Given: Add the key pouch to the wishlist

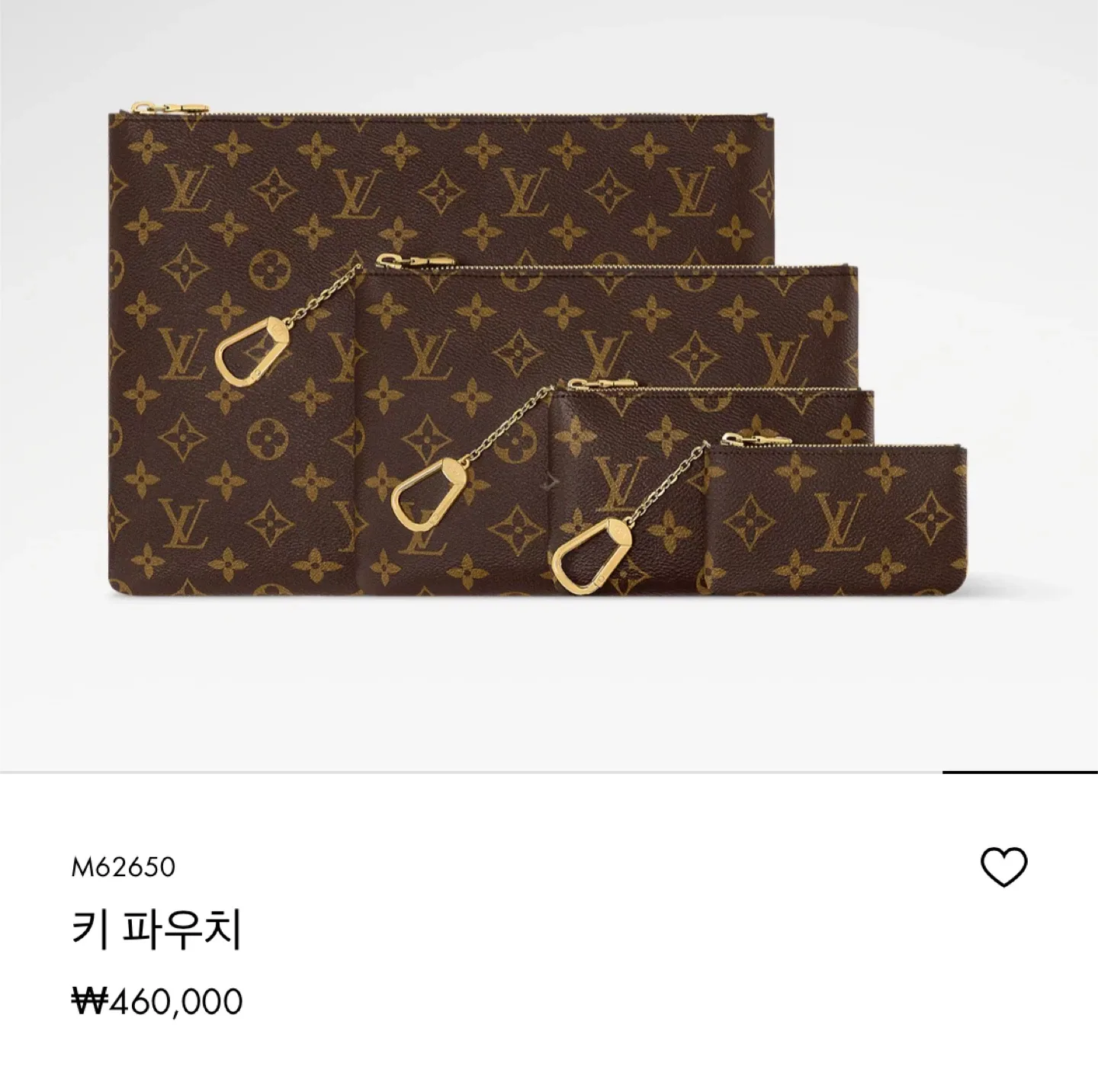Looking at the screenshot, I should (1003, 867).
